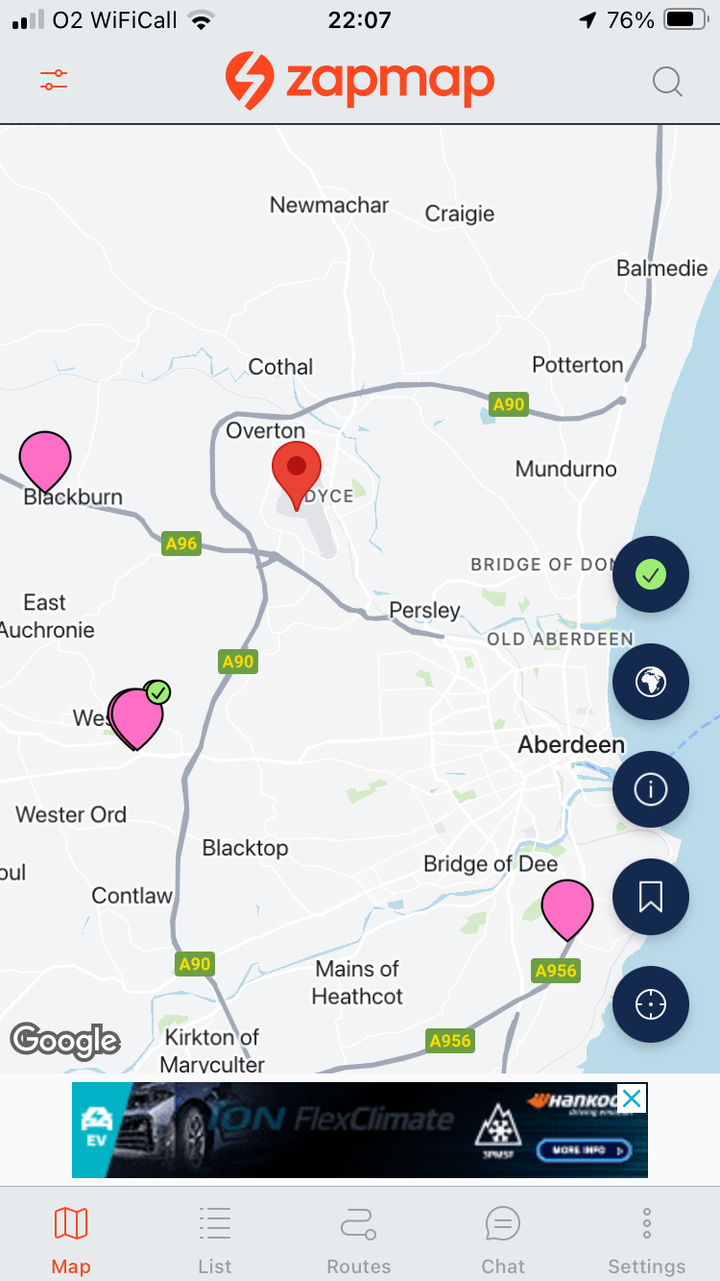Open the map key info button
The image size is (720, 1281).
pos(651,789)
